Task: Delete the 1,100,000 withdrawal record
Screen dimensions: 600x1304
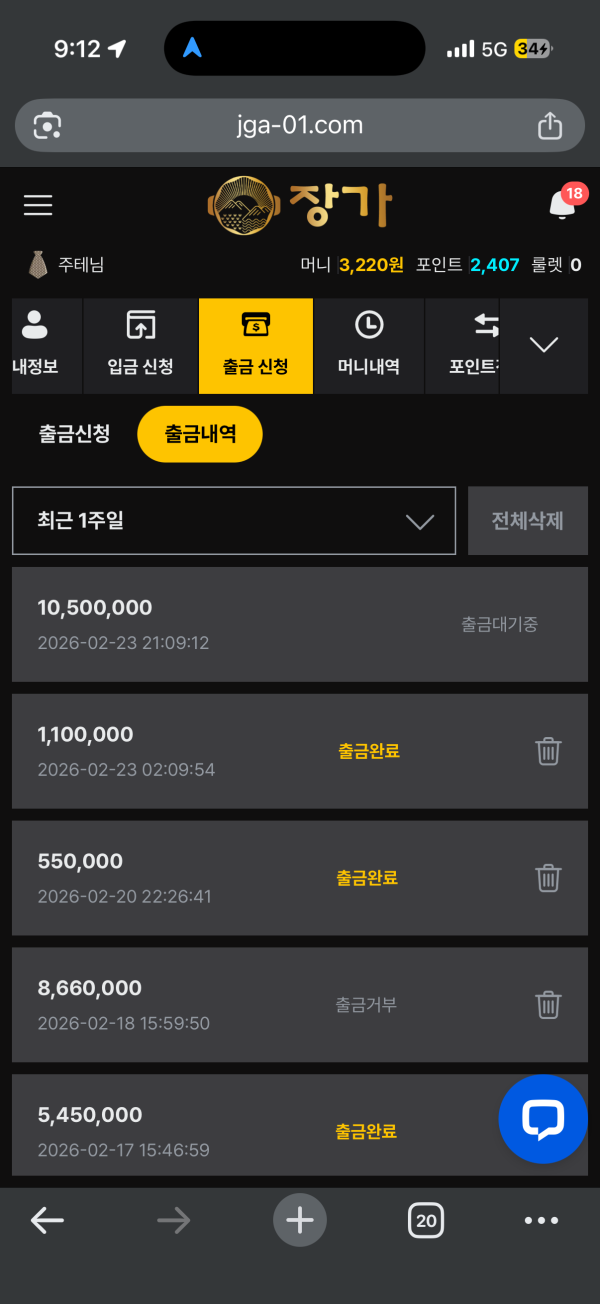Action: click(x=548, y=751)
